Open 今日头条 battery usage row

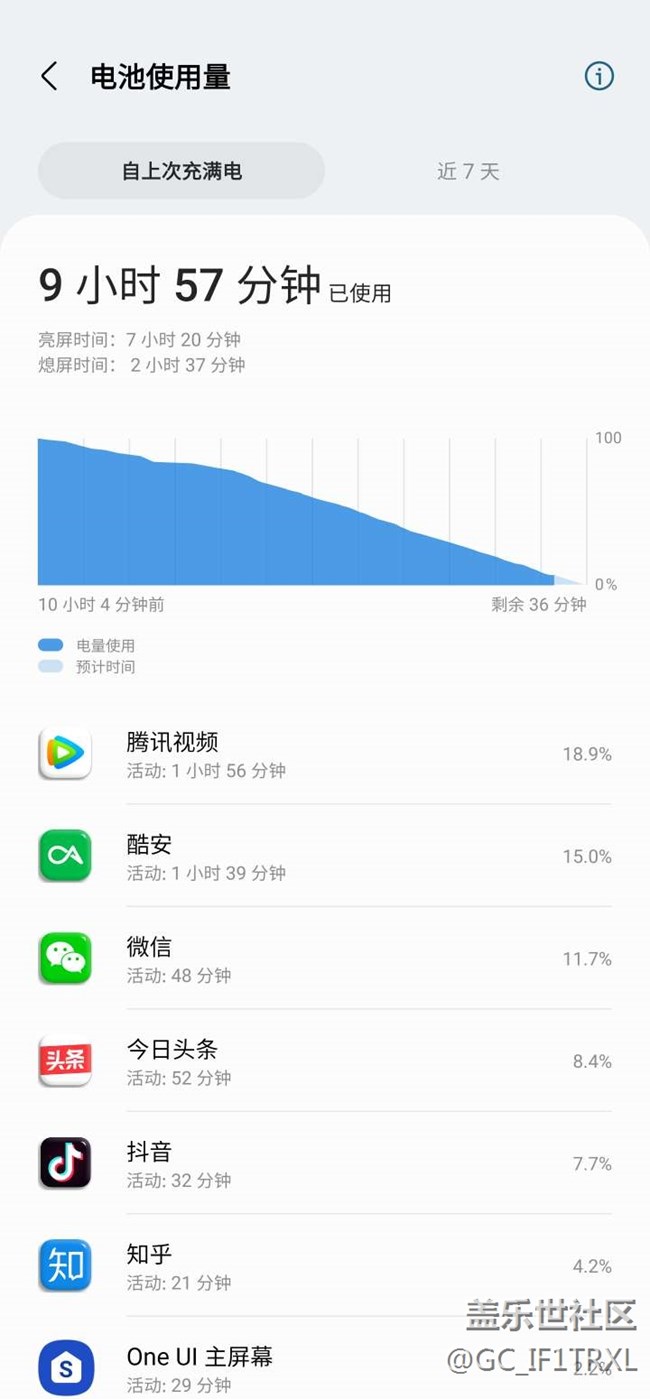coord(325,1061)
